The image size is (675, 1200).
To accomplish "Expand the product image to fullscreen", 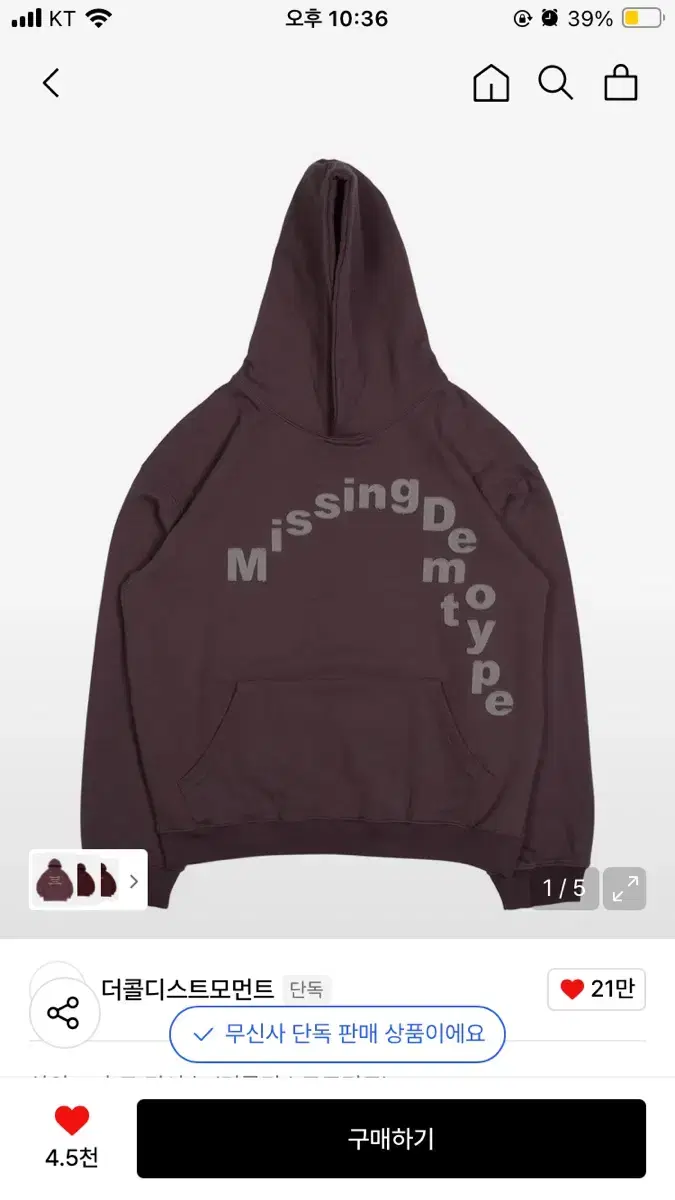I will tap(625, 888).
